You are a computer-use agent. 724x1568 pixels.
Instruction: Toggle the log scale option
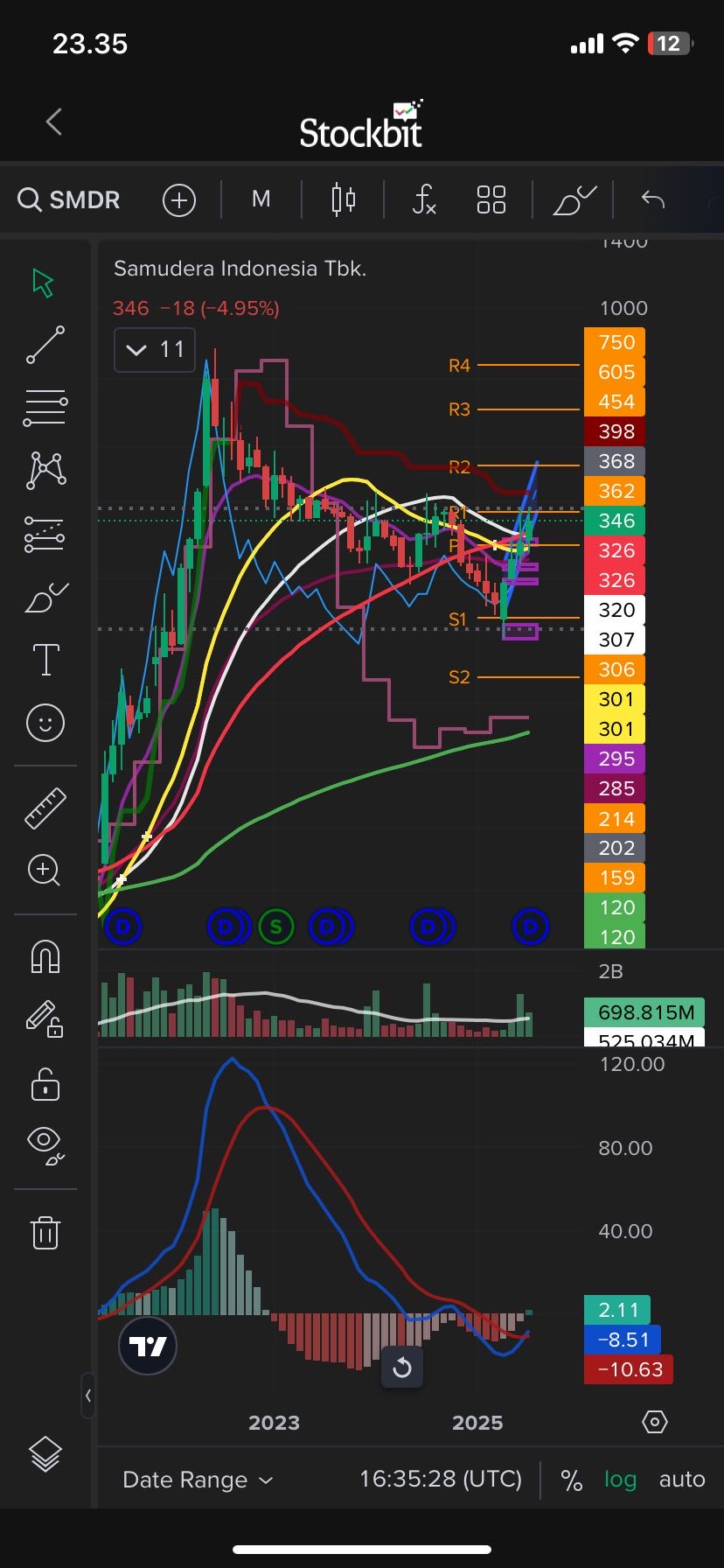pos(620,1480)
